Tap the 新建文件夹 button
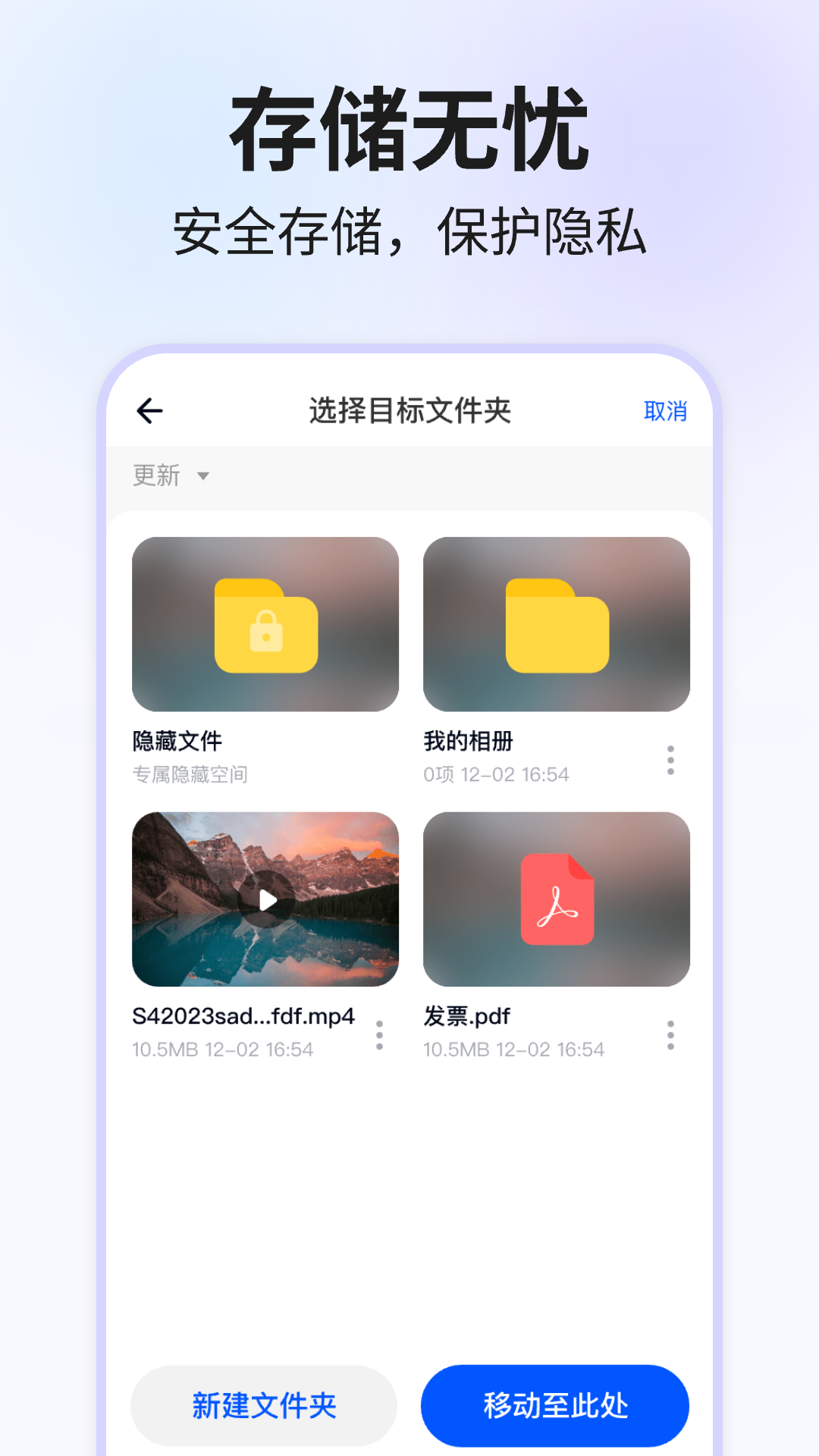819x1456 pixels. pyautogui.click(x=265, y=1404)
